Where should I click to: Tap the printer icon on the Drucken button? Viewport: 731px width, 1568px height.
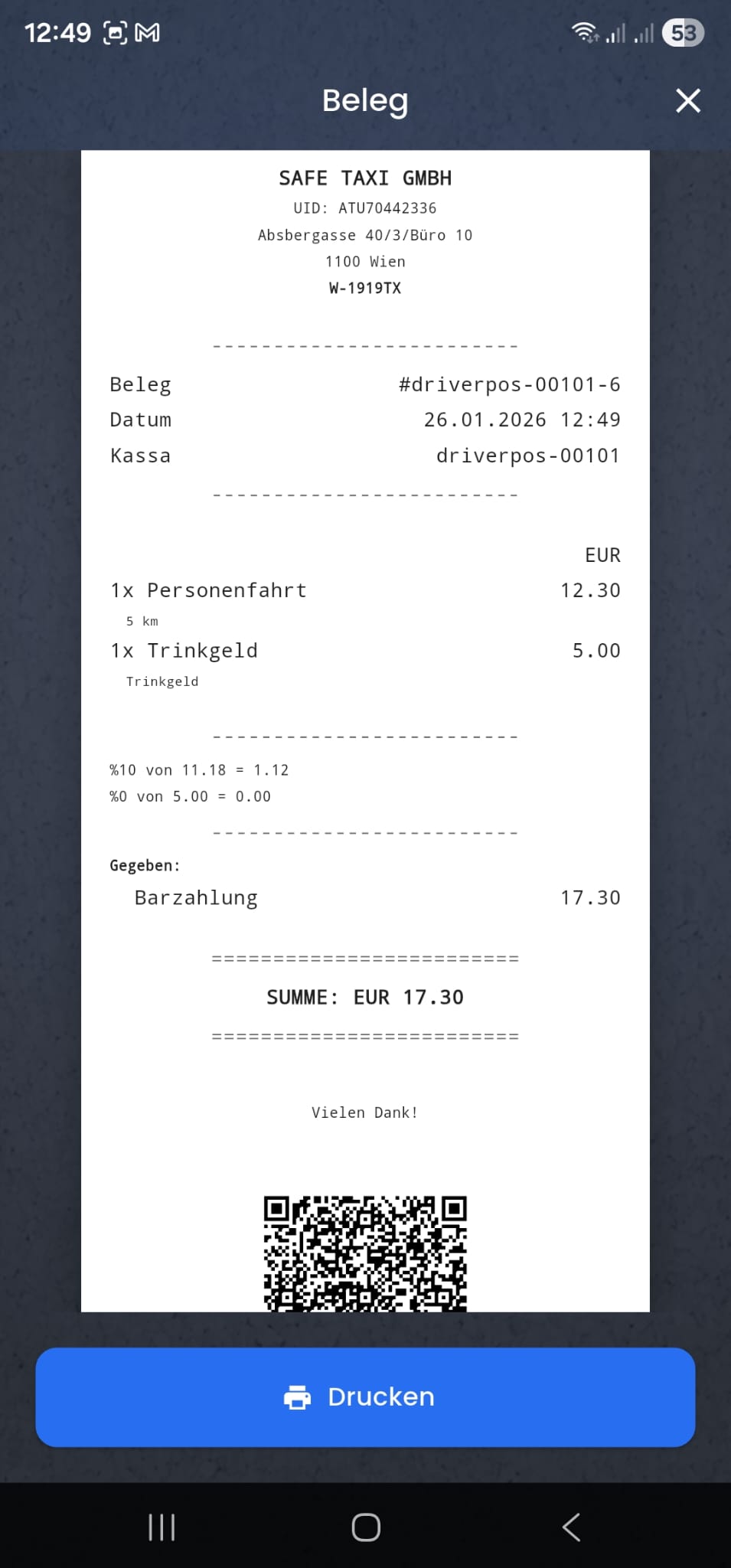[x=298, y=1396]
